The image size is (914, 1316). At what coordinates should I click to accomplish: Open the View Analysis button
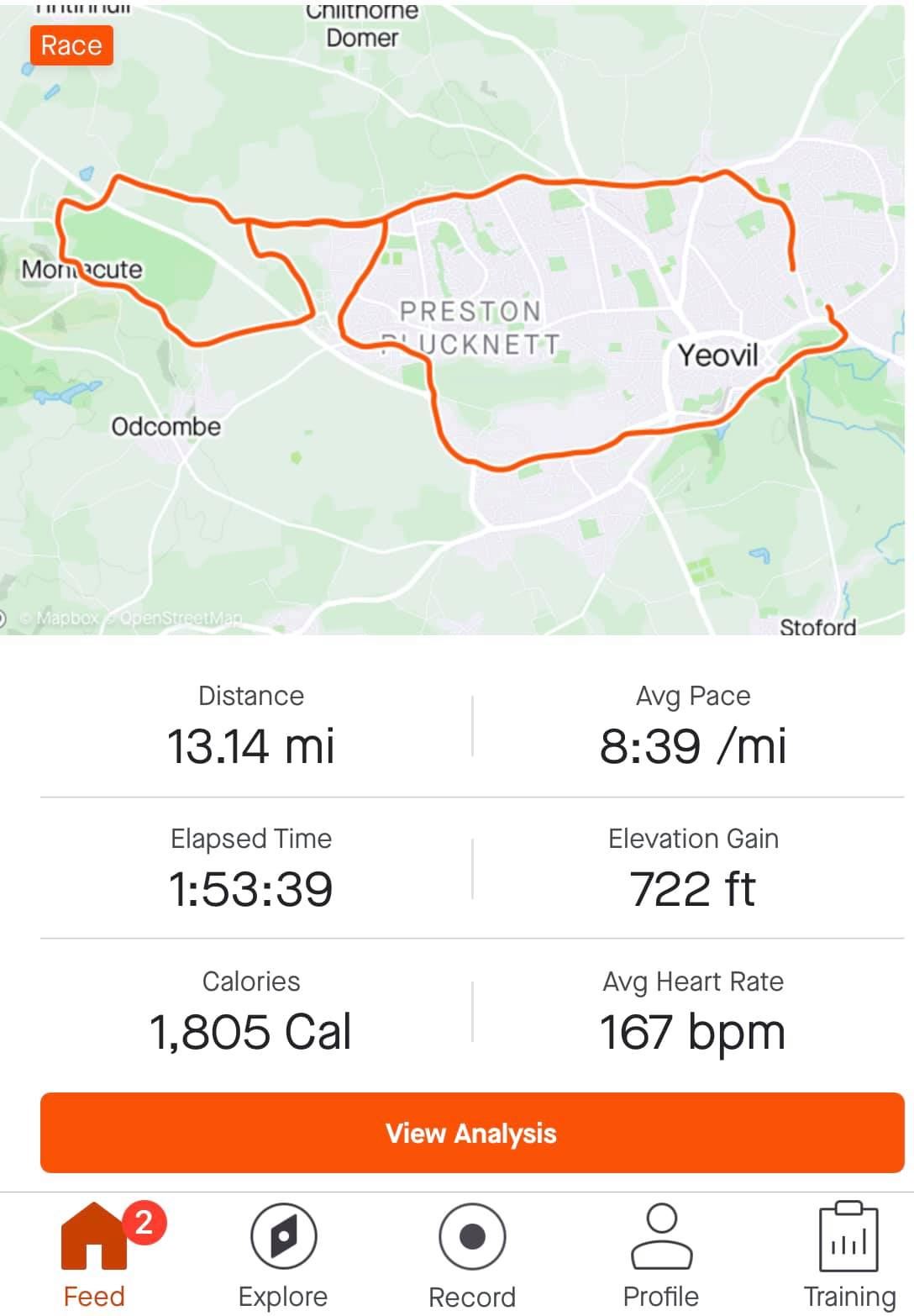[x=471, y=1132]
